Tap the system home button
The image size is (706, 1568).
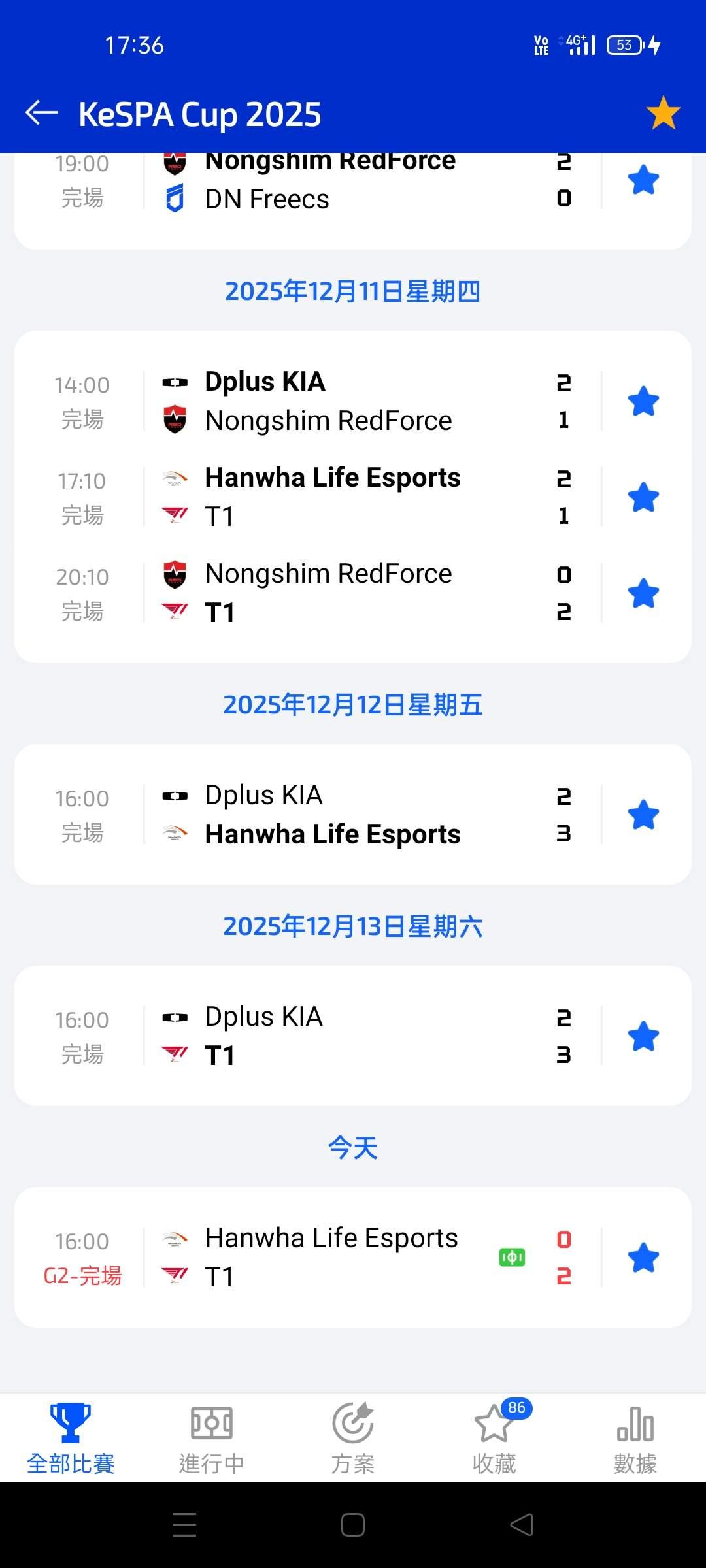click(353, 1525)
